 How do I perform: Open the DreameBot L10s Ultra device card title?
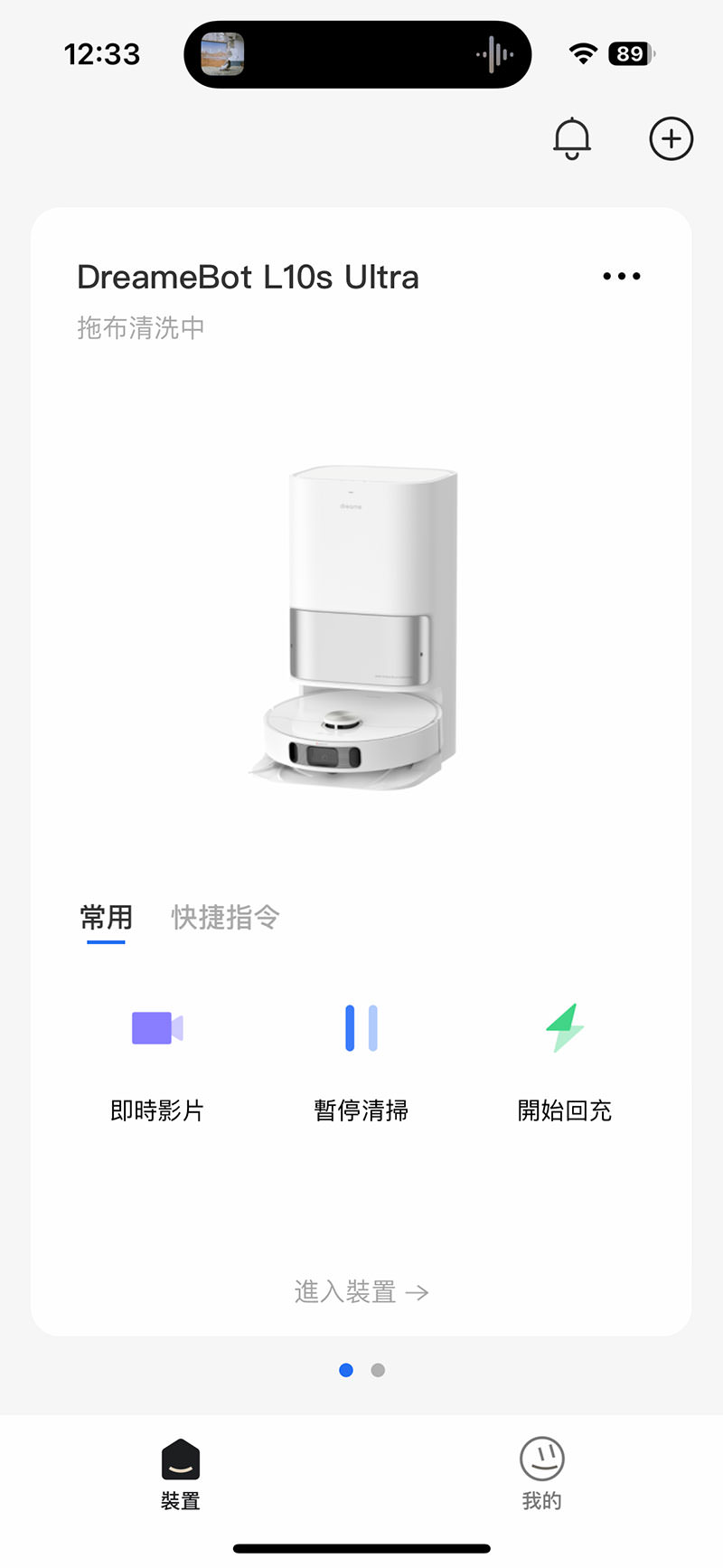coord(248,277)
